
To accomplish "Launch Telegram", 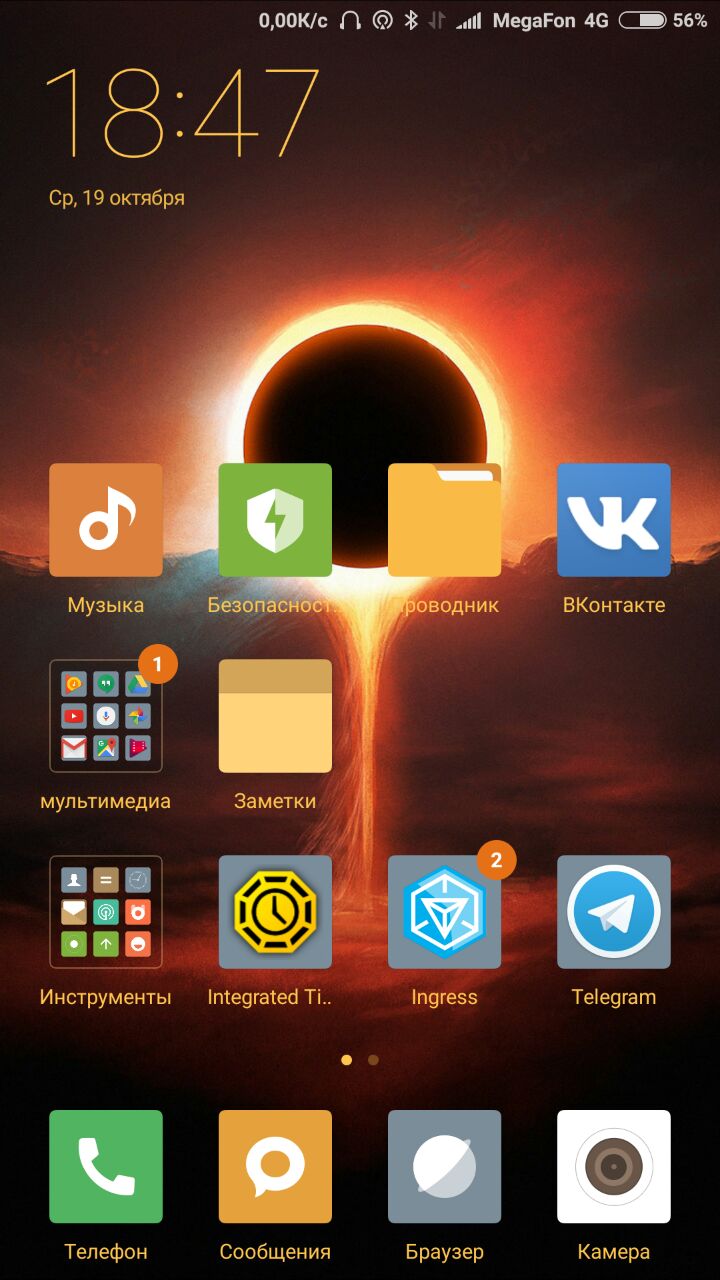I will click(x=613, y=912).
